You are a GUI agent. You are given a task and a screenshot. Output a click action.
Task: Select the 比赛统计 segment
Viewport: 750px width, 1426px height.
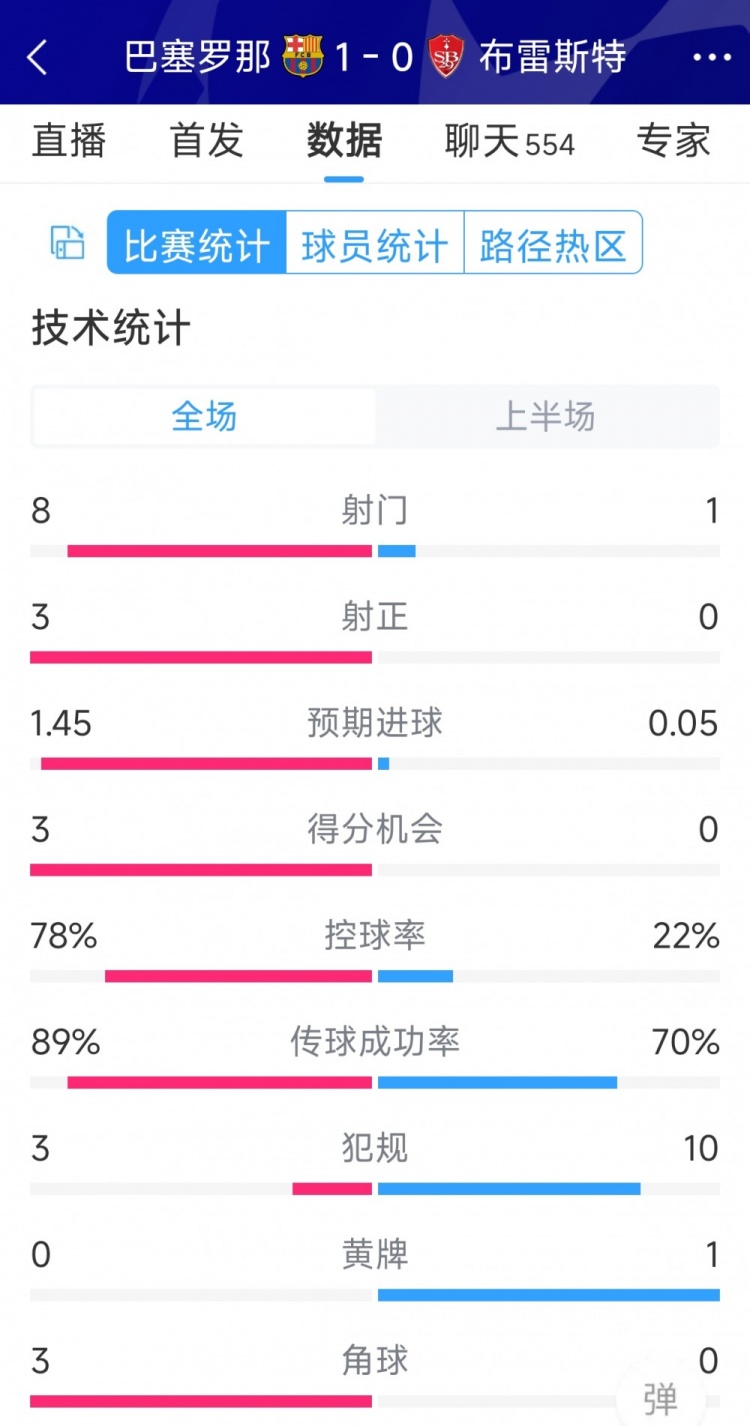[x=195, y=242]
